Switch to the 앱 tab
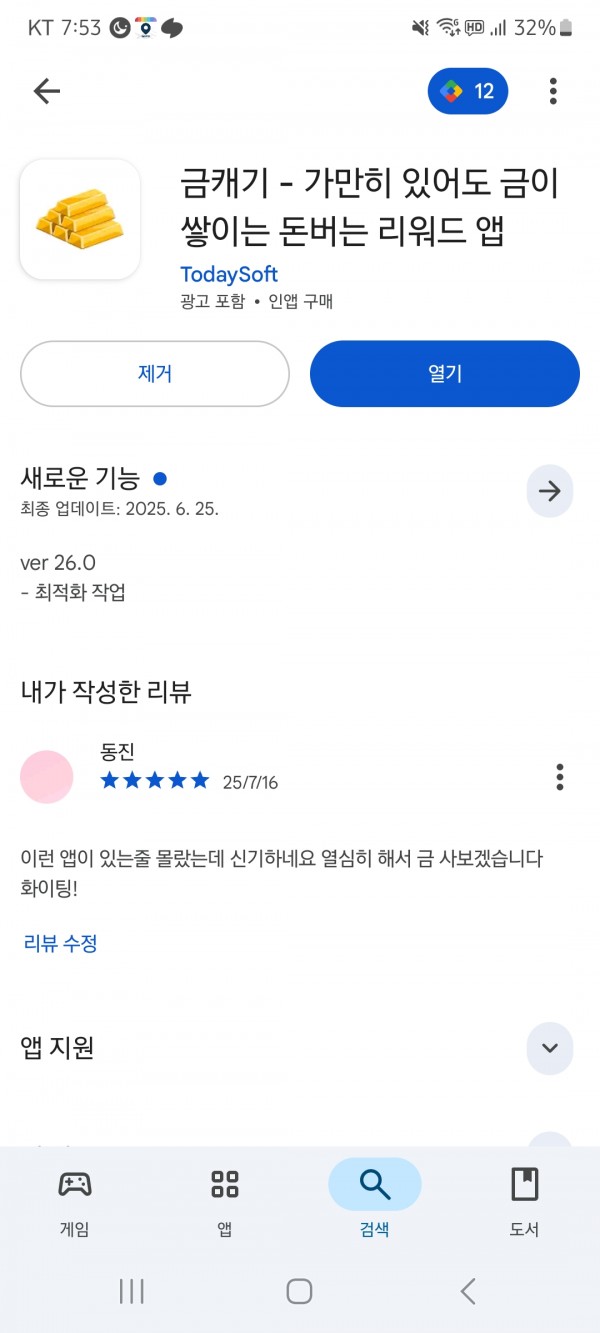The height and width of the screenshot is (1333, 600). click(x=225, y=1202)
